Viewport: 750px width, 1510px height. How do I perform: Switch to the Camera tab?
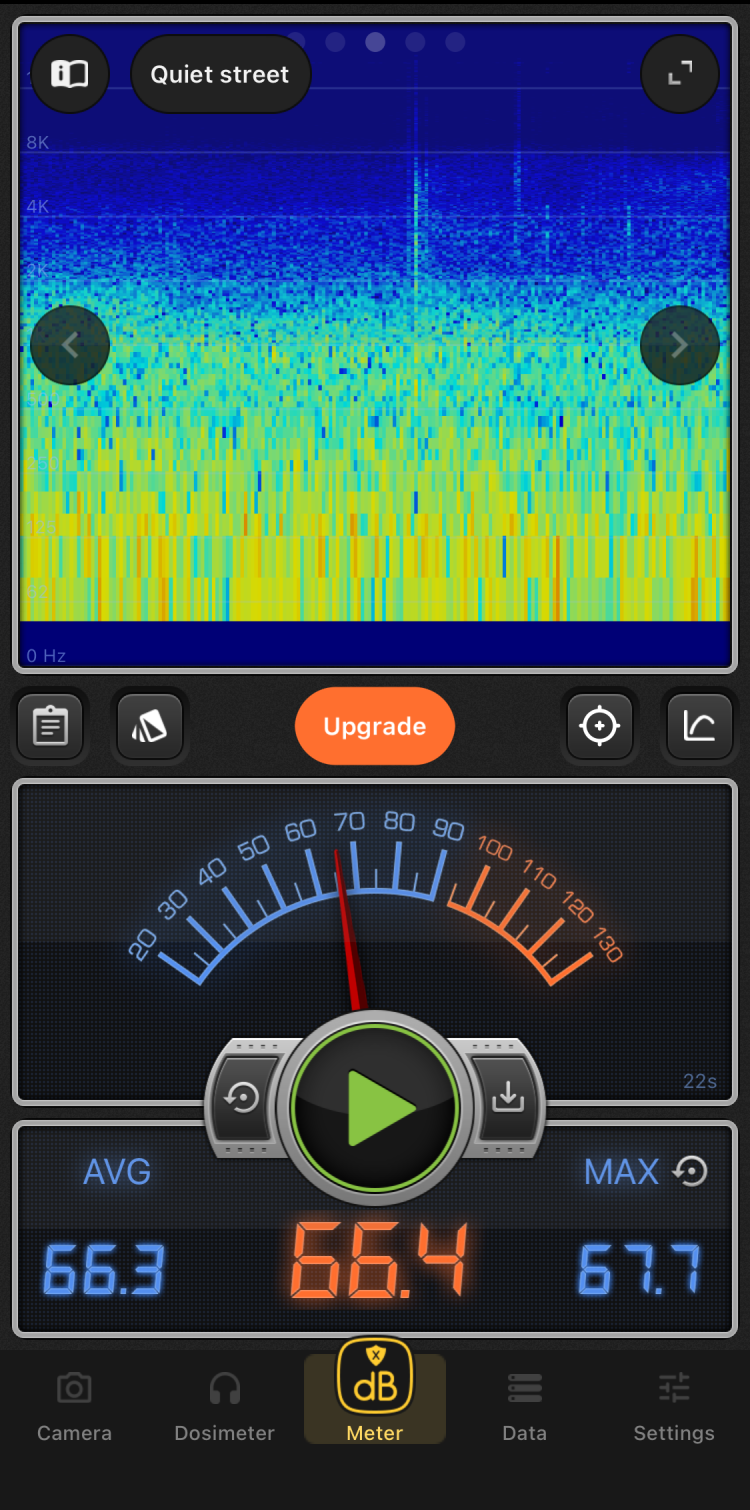74,1405
